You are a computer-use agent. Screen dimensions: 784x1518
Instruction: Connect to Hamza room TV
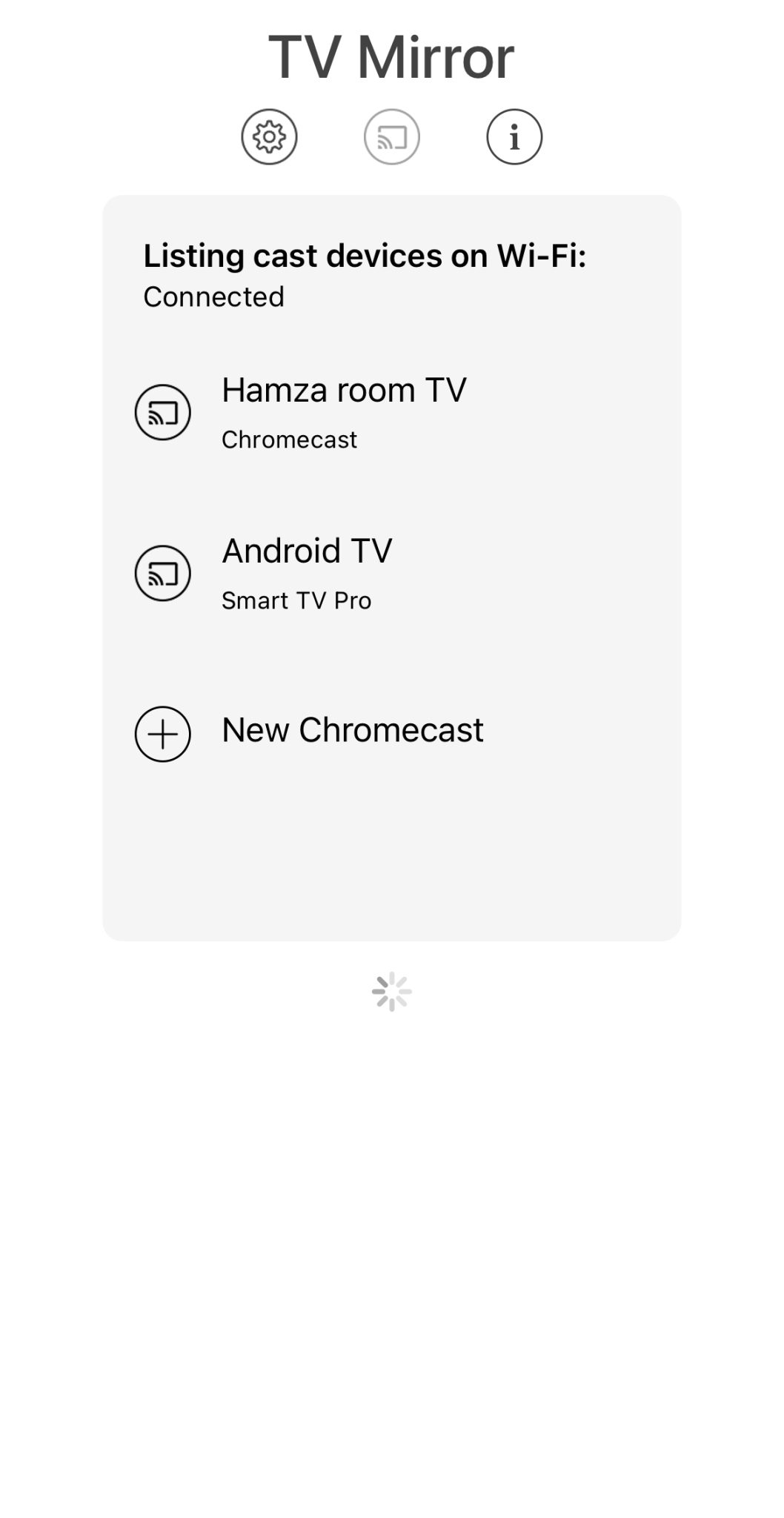(345, 391)
